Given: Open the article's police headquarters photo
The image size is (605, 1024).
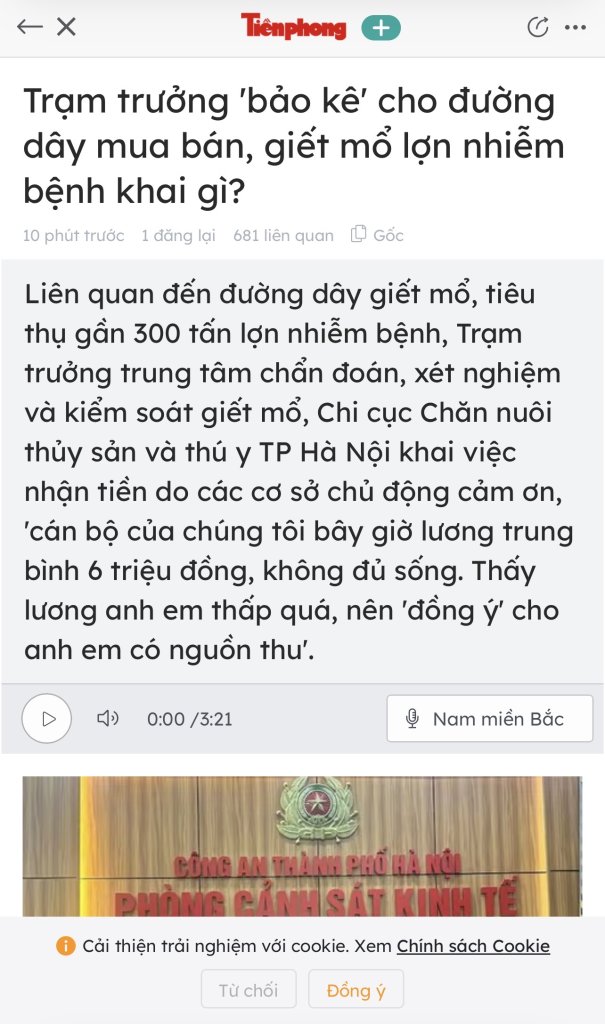Looking at the screenshot, I should click(302, 846).
